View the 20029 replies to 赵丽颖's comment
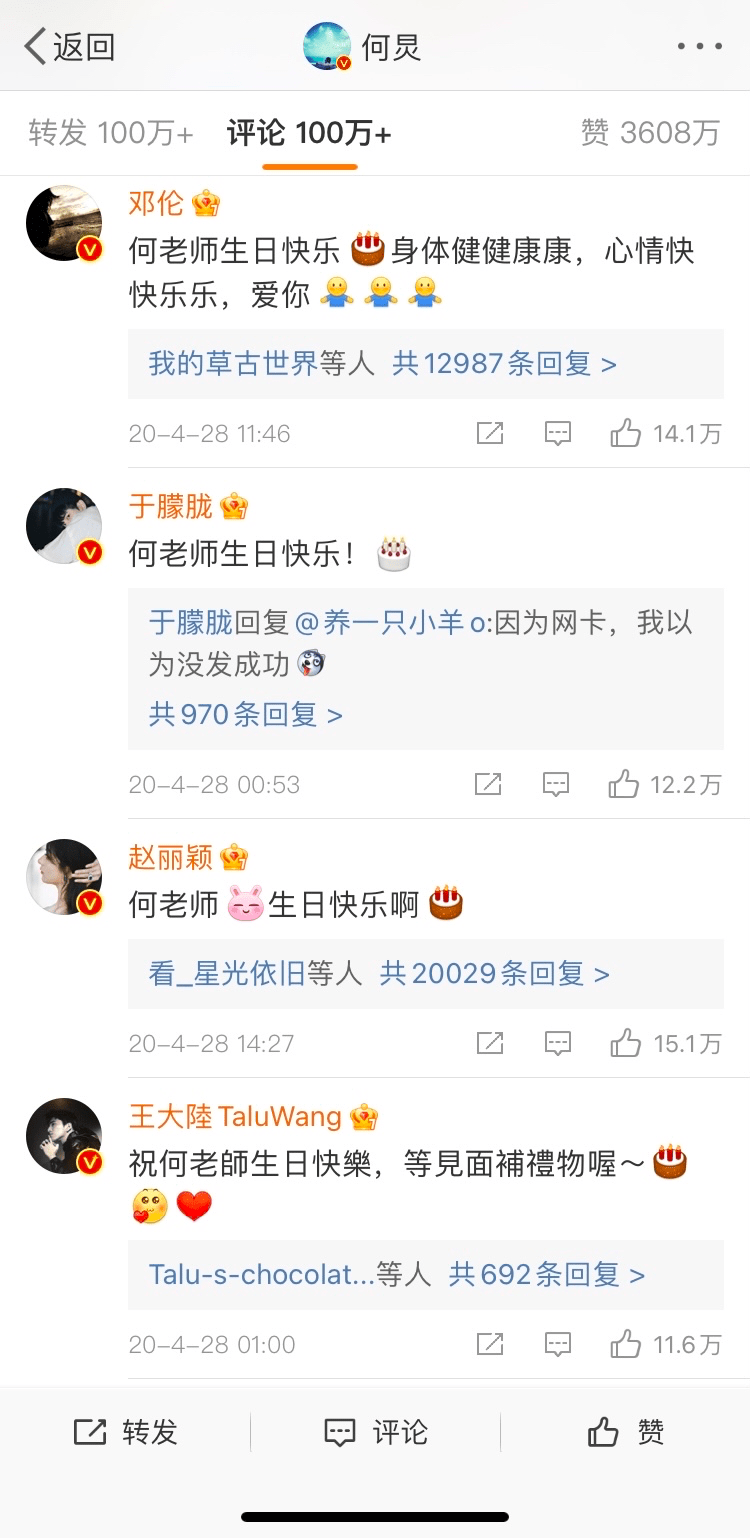The width and height of the screenshot is (750, 1538). (425, 973)
